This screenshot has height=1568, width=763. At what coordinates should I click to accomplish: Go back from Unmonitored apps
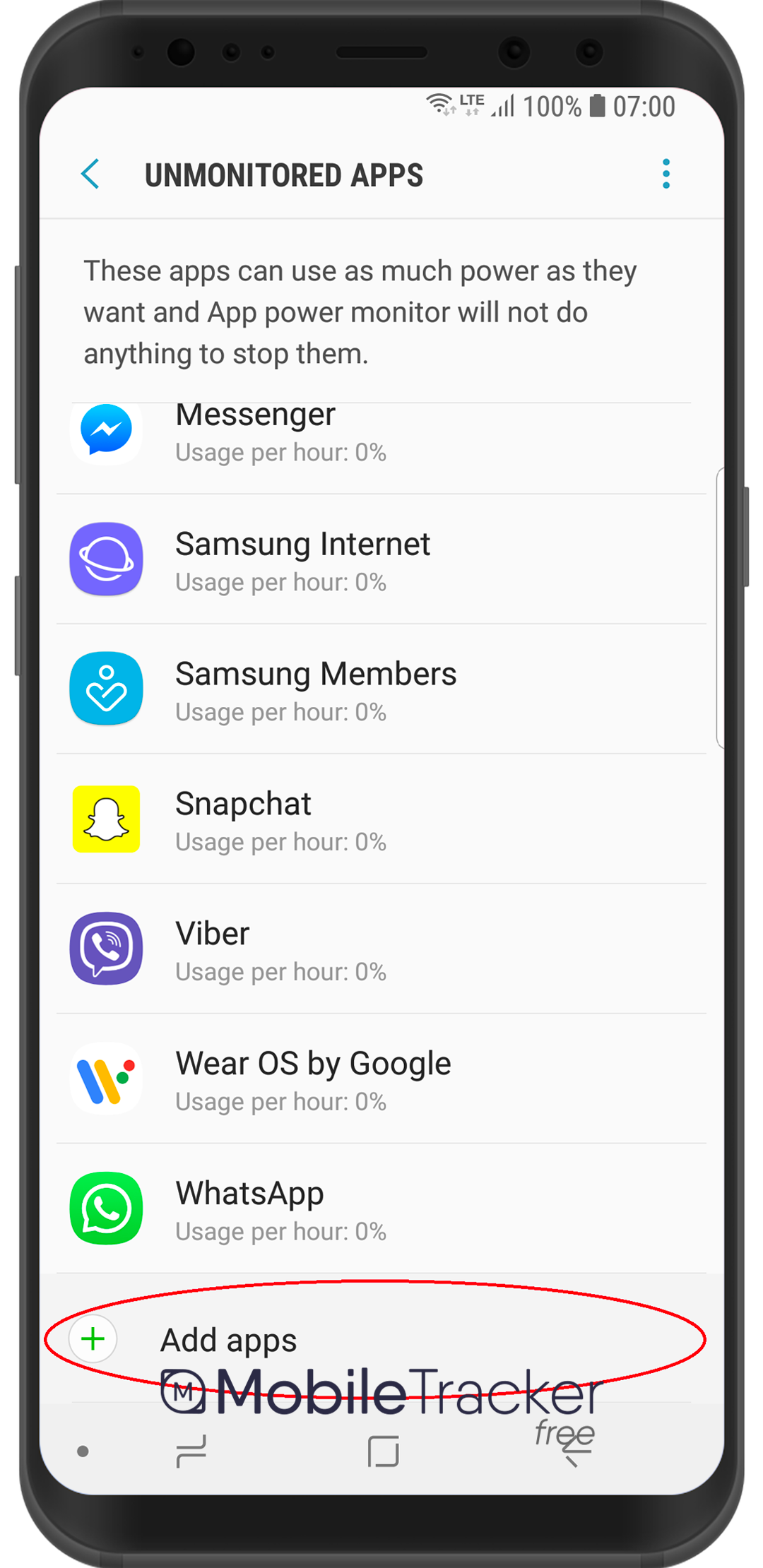coord(90,174)
